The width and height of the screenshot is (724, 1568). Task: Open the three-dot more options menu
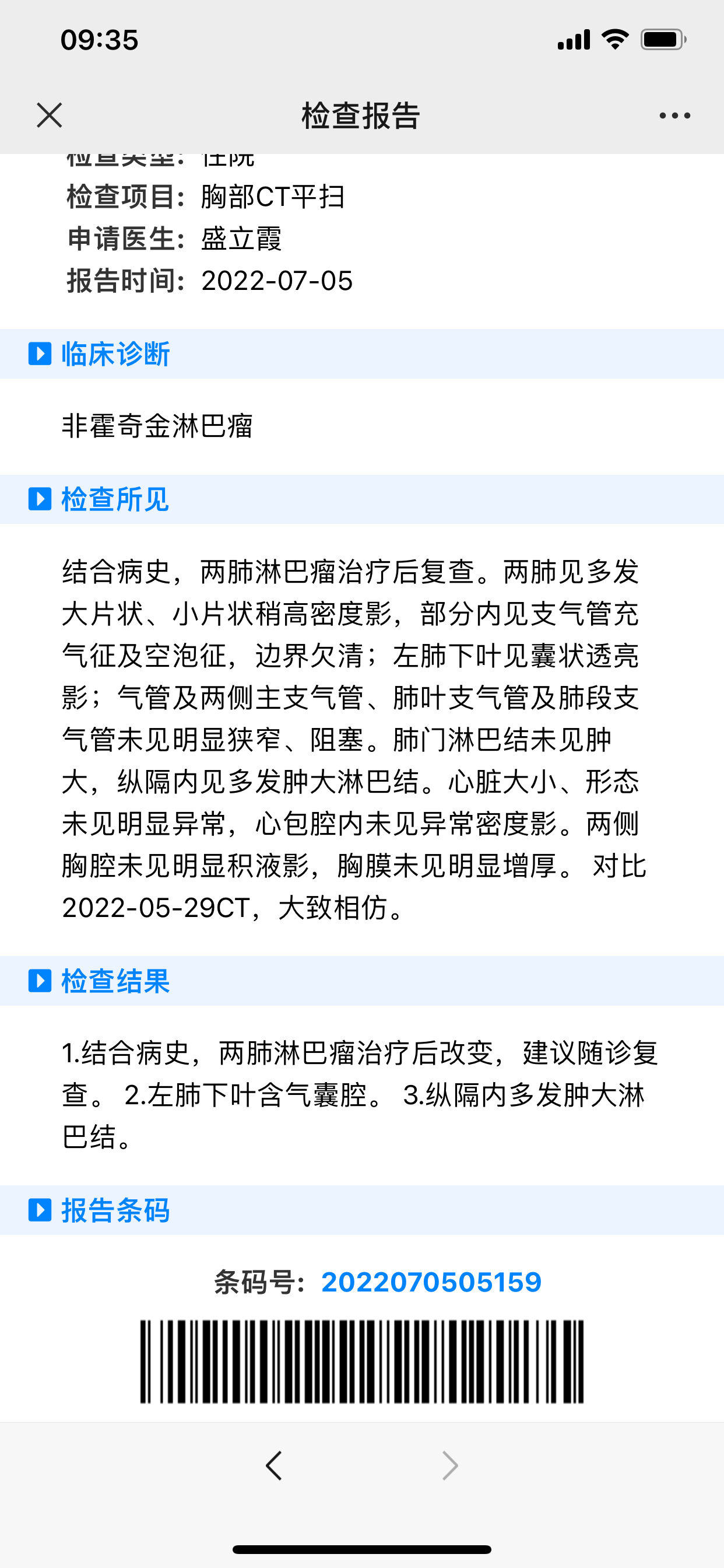674,115
